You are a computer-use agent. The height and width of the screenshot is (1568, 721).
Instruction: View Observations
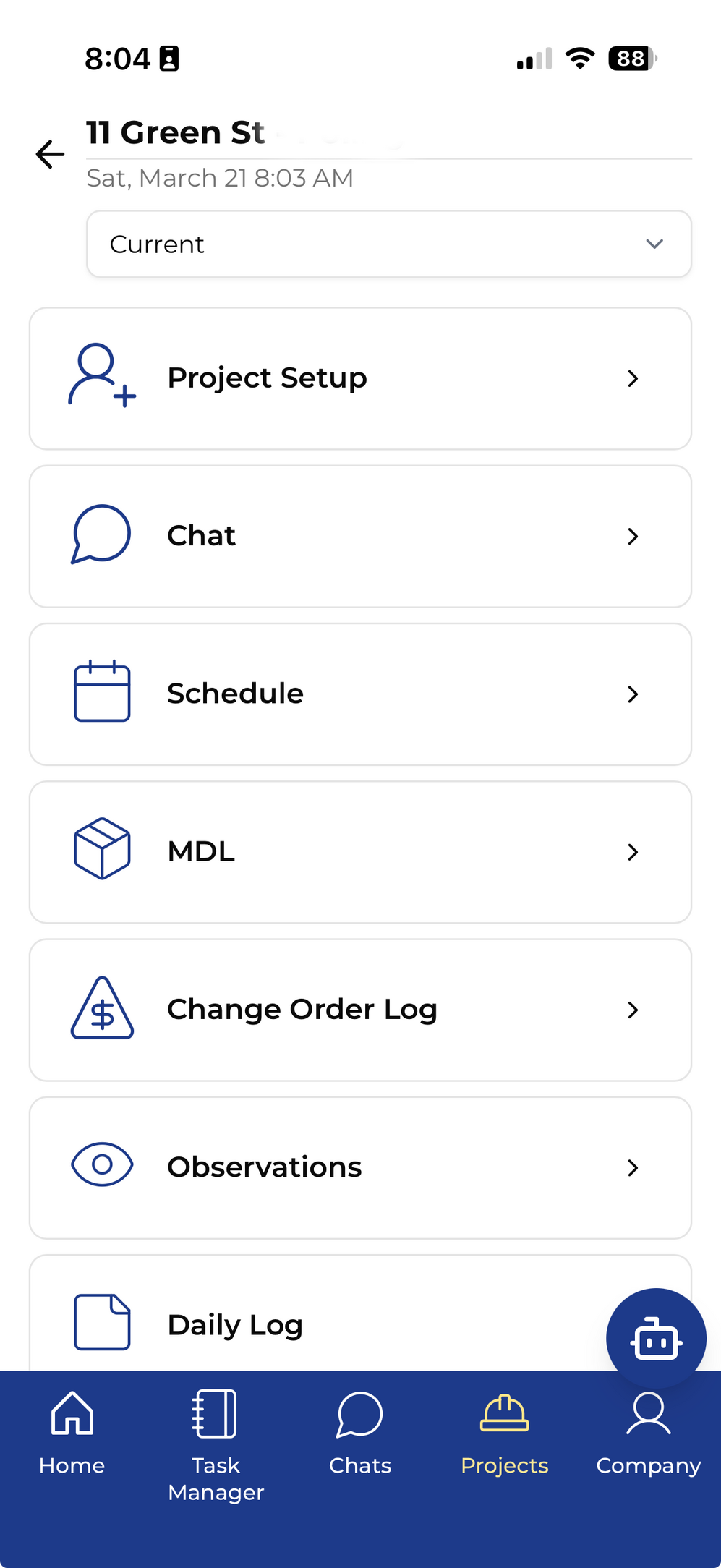pos(360,1167)
